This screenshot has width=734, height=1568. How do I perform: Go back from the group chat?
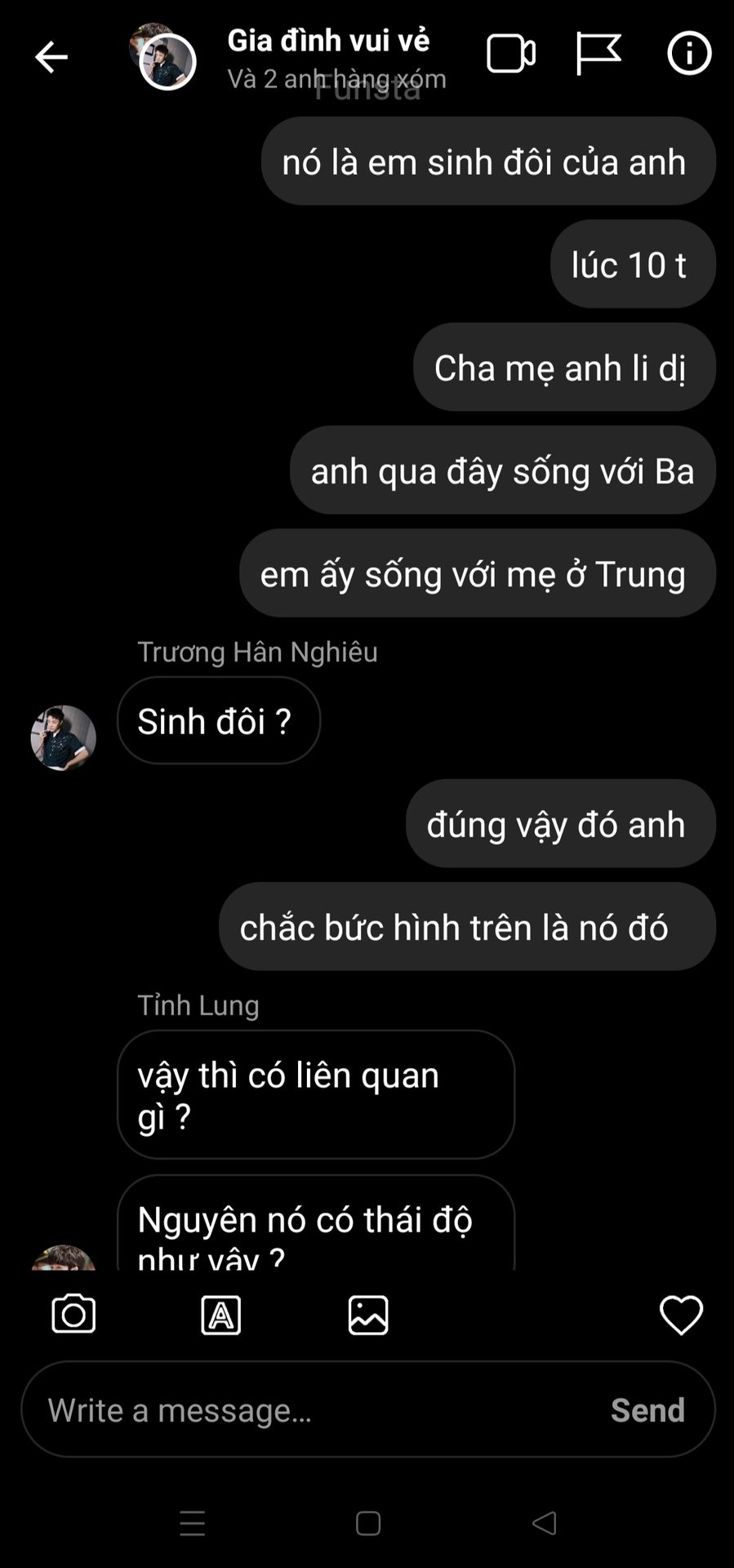51,57
